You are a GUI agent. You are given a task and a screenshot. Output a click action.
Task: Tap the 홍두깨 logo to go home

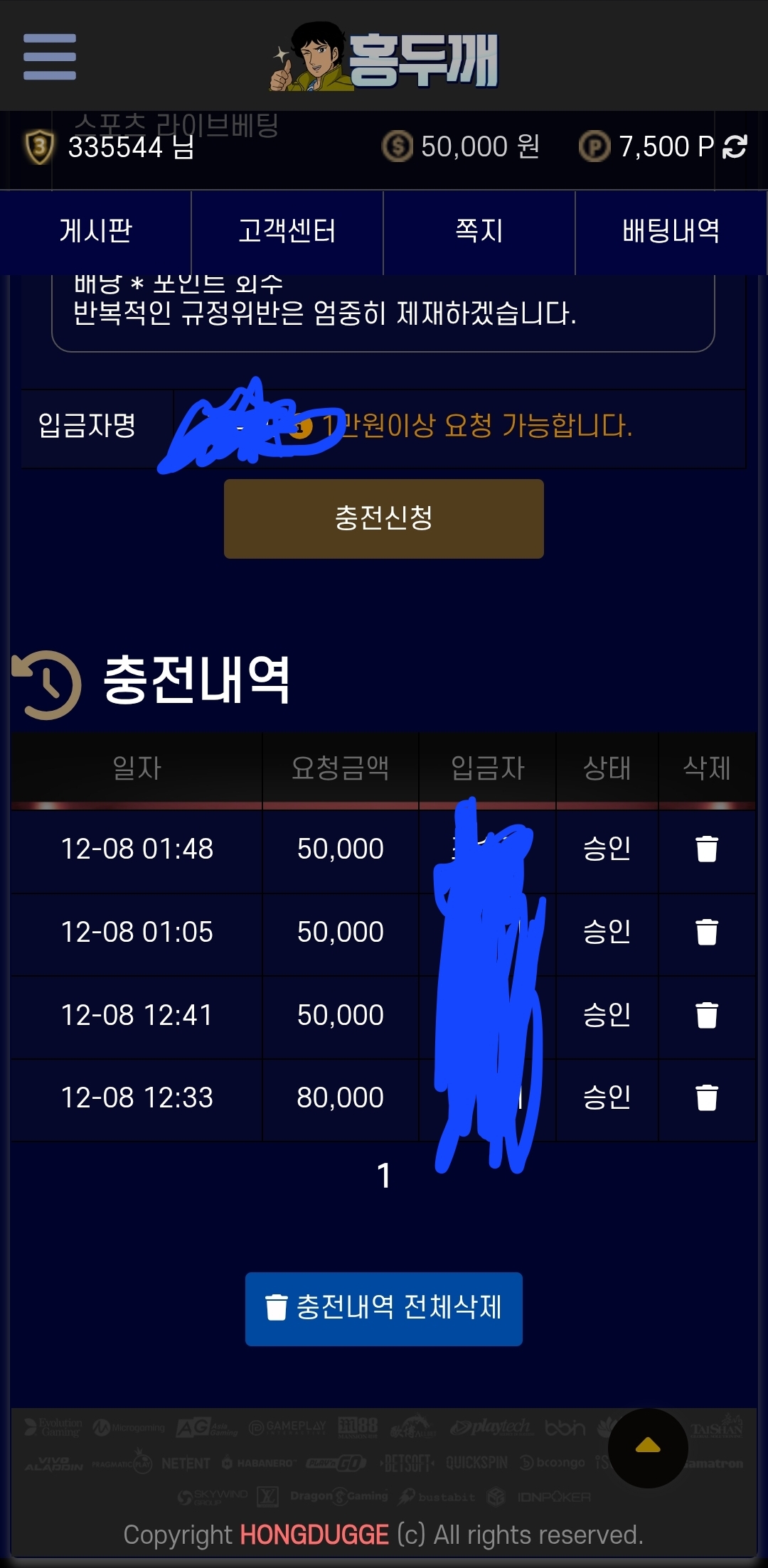[x=385, y=58]
